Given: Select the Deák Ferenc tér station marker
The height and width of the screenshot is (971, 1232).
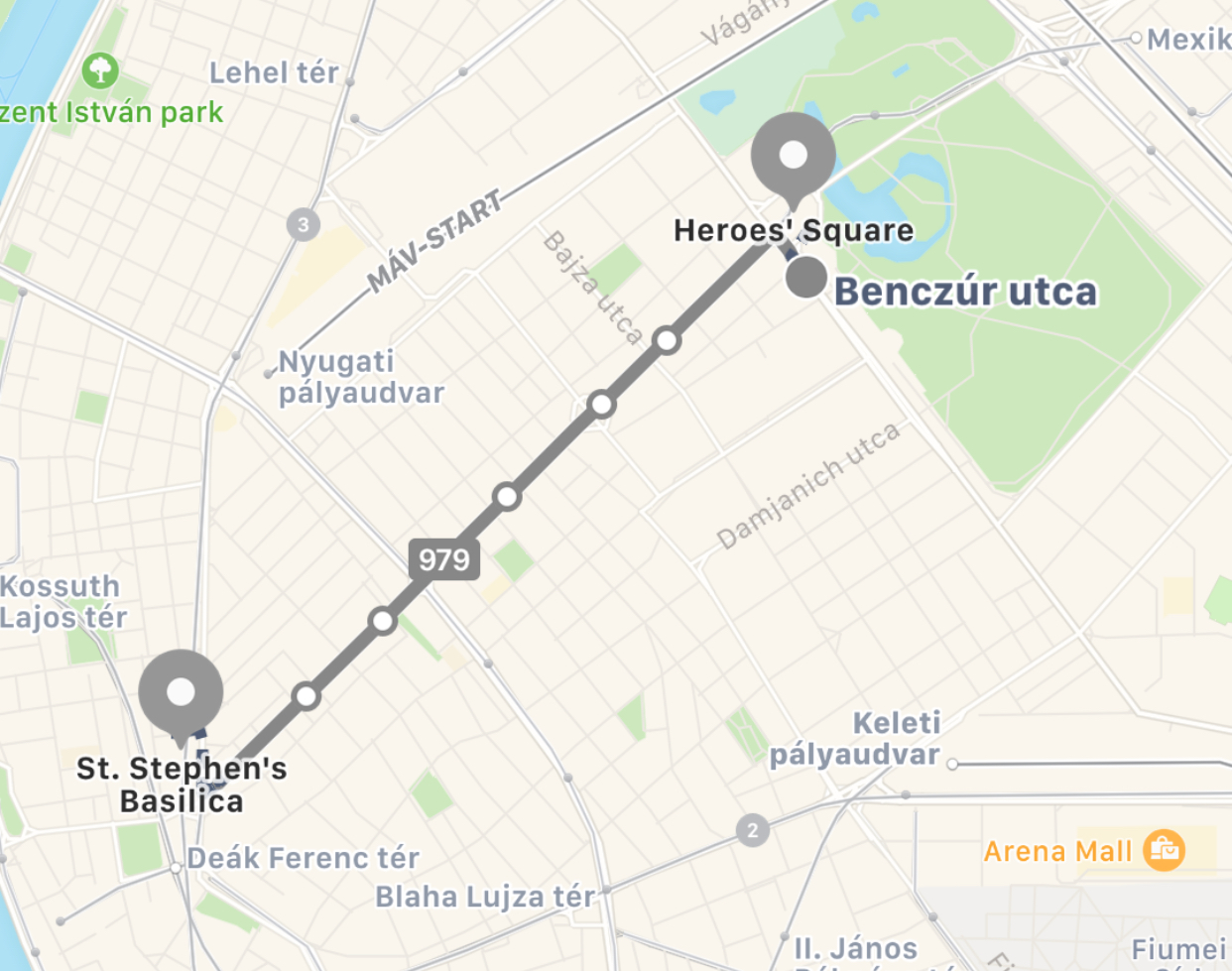Looking at the screenshot, I should coord(176,868).
